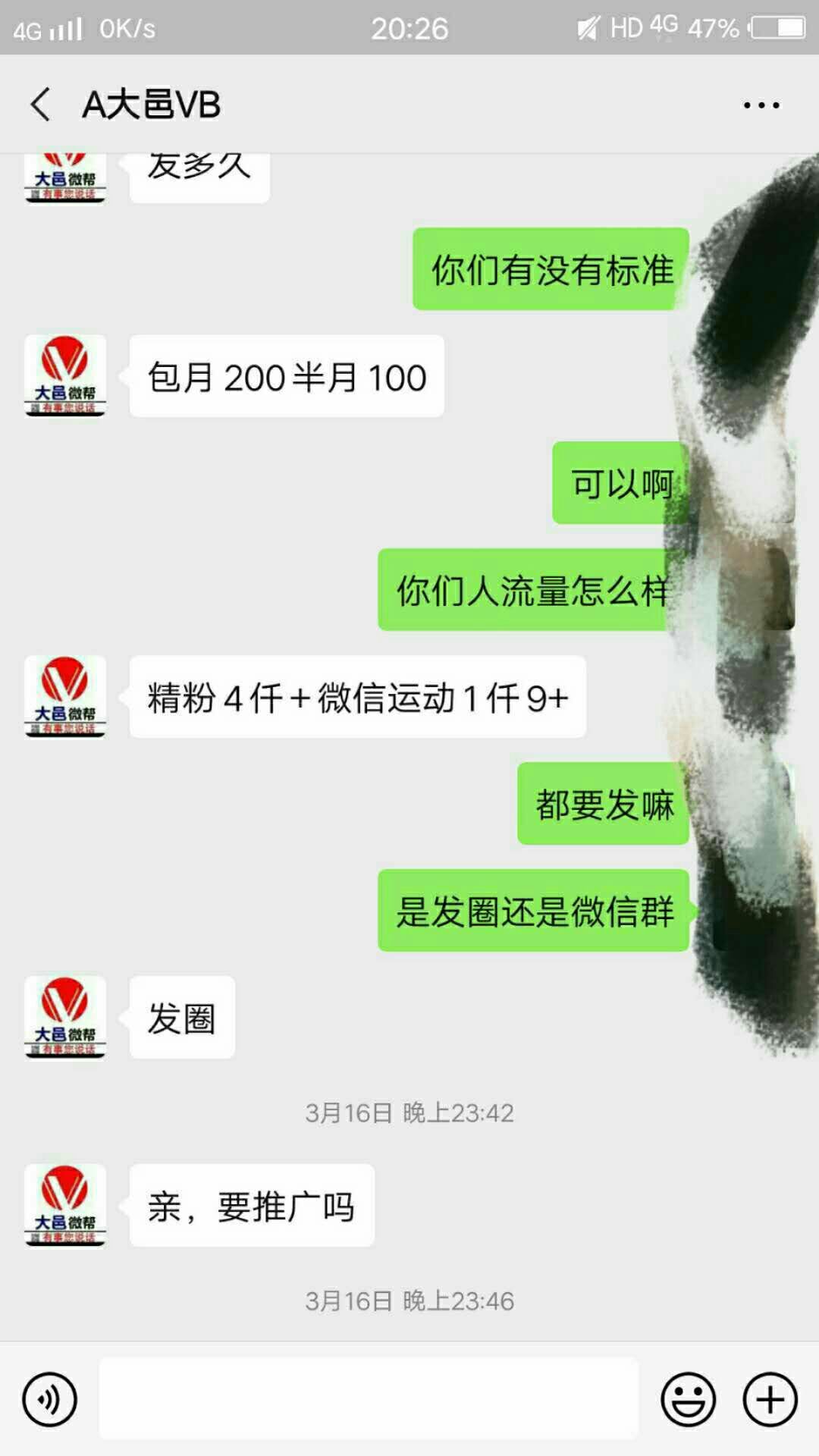
Task: Open the emoji sticker panel
Action: click(x=688, y=1399)
